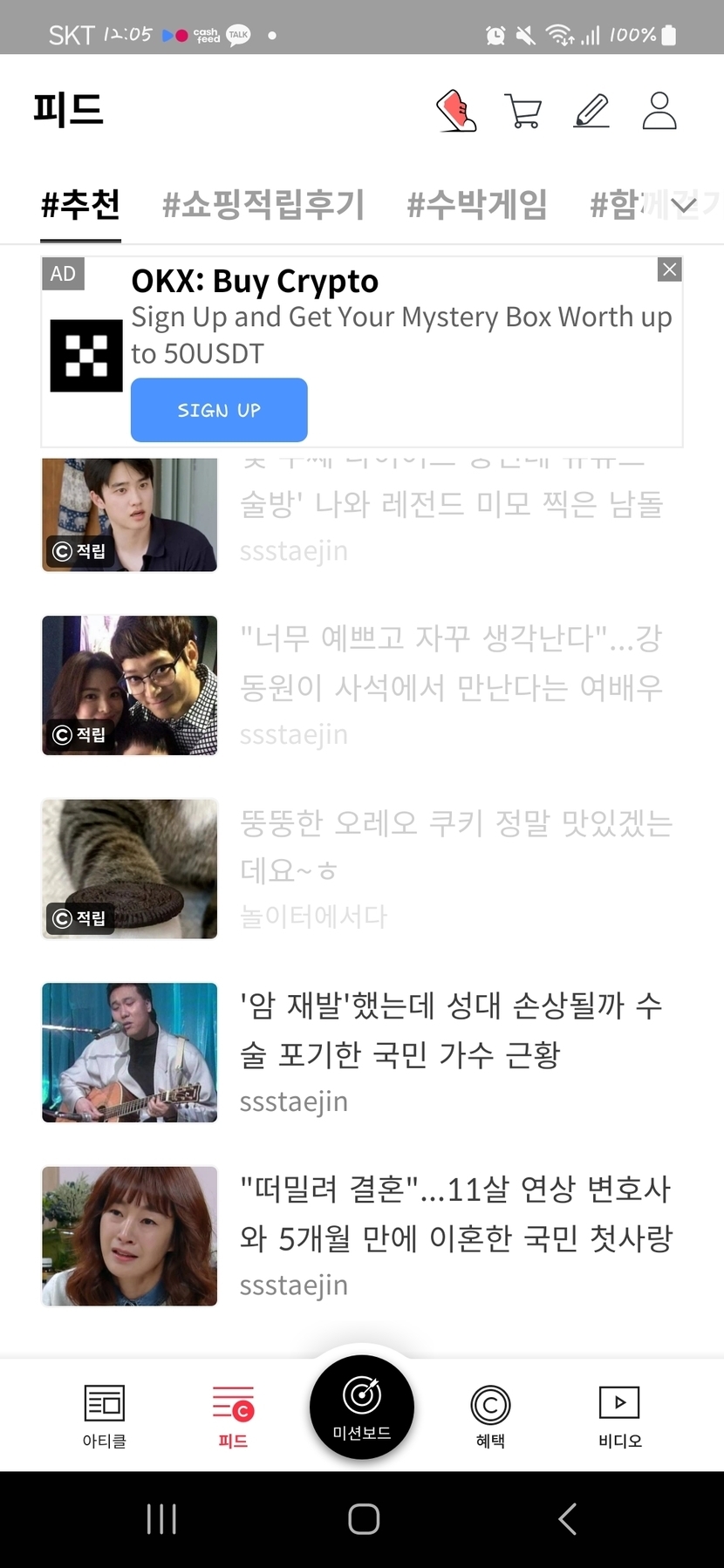Screen dimensions: 724x1568
Task: Go back with the system back button
Action: [567, 1519]
